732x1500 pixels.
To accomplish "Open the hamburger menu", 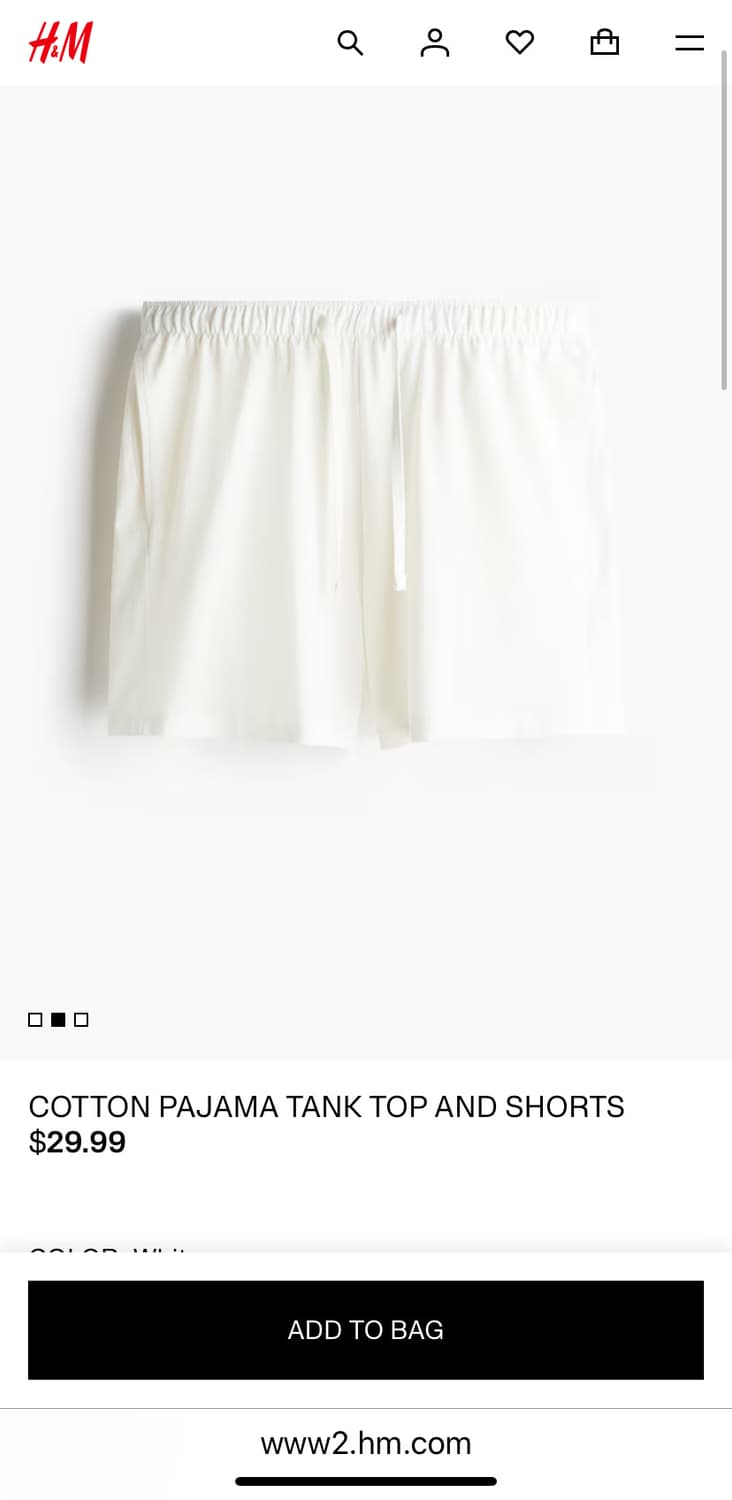I will [690, 43].
